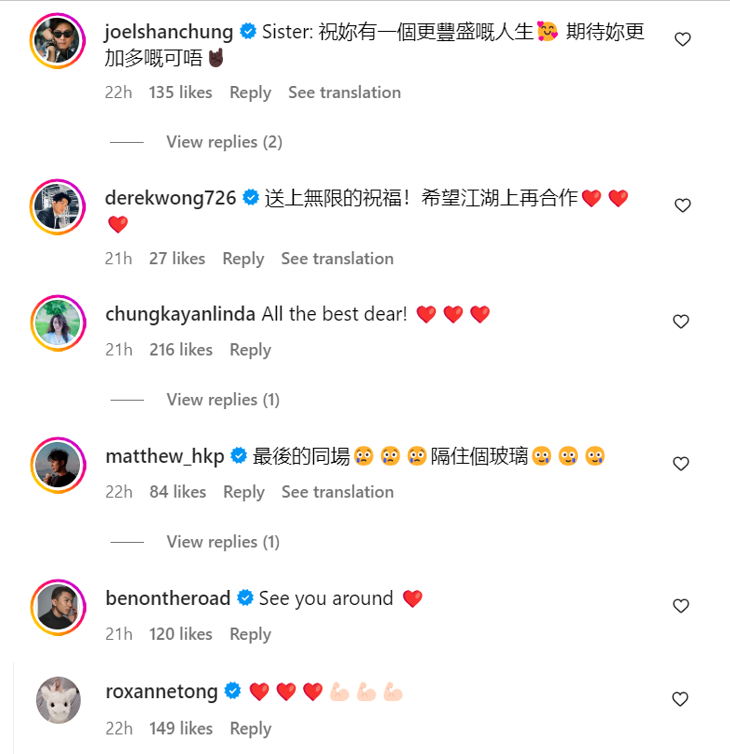730x754 pixels.
Task: Reply to chungkayanlinda's comment
Action: (x=250, y=350)
